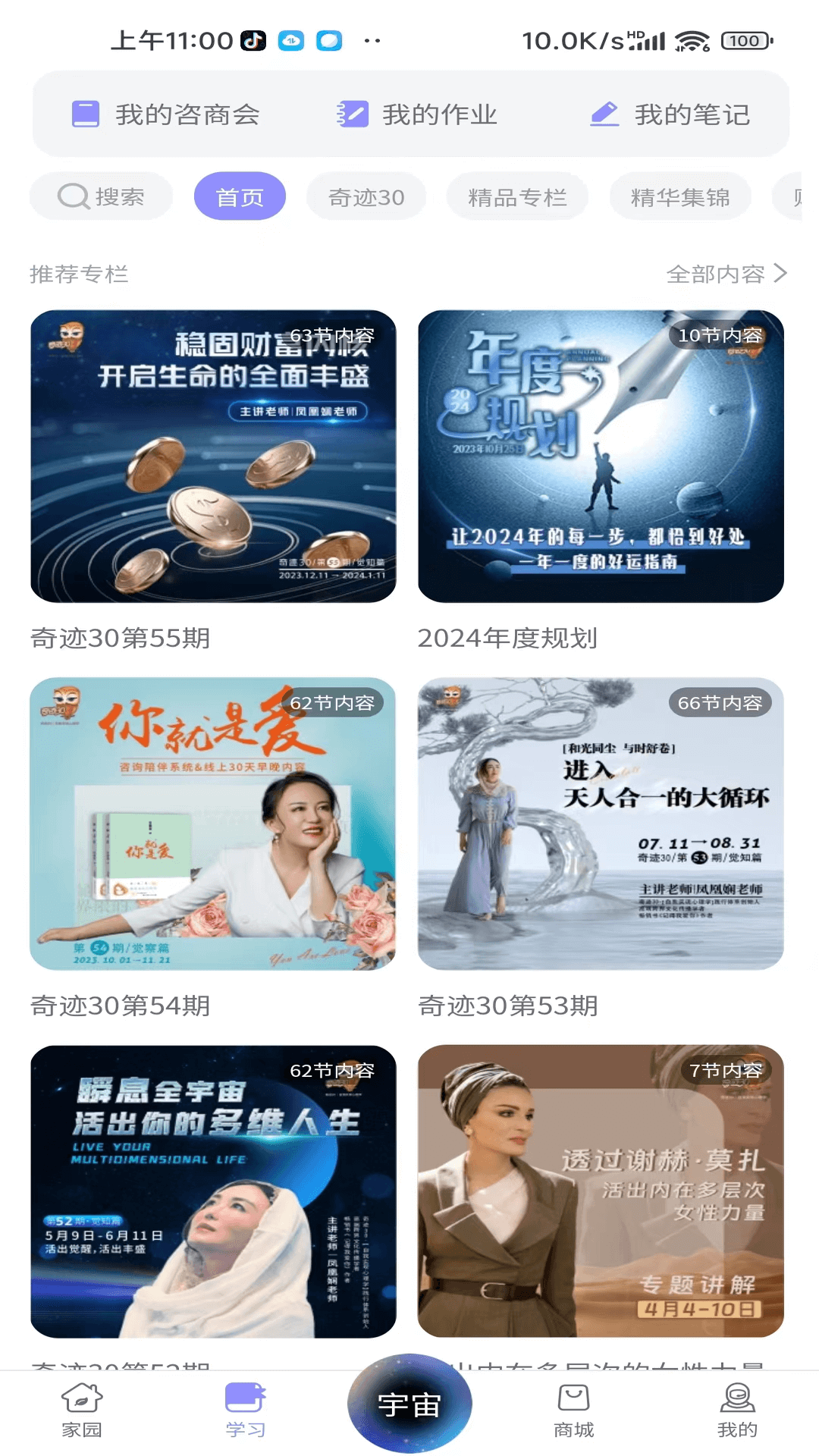Image resolution: width=819 pixels, height=1456 pixels.
Task: Click the 我的咨商会 document icon
Action: [86, 115]
